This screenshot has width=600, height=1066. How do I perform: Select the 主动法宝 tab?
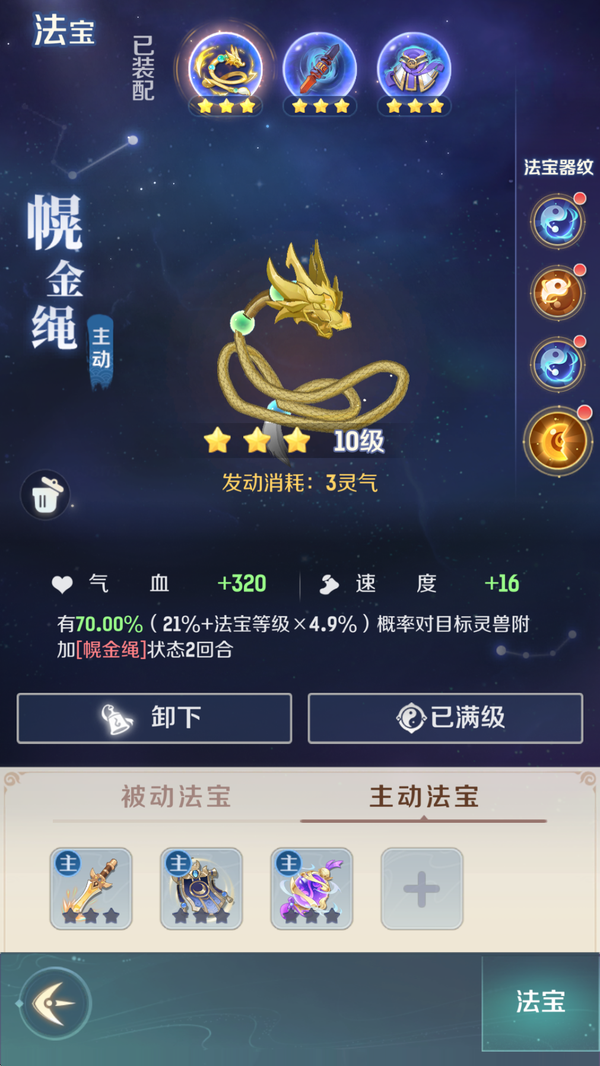tap(424, 796)
